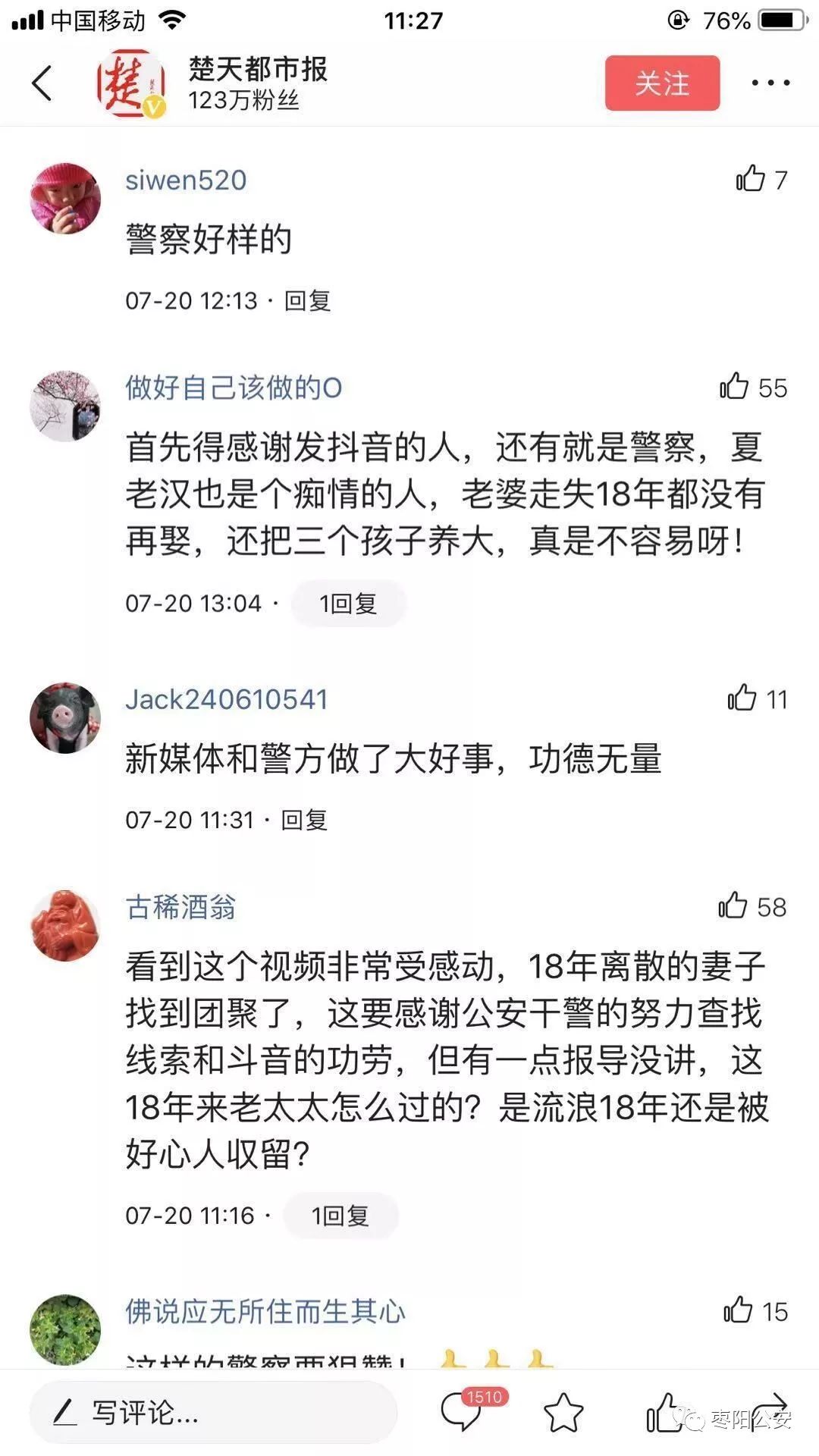Reply to siwen520's comment
The height and width of the screenshot is (1456, 819).
[x=307, y=301]
